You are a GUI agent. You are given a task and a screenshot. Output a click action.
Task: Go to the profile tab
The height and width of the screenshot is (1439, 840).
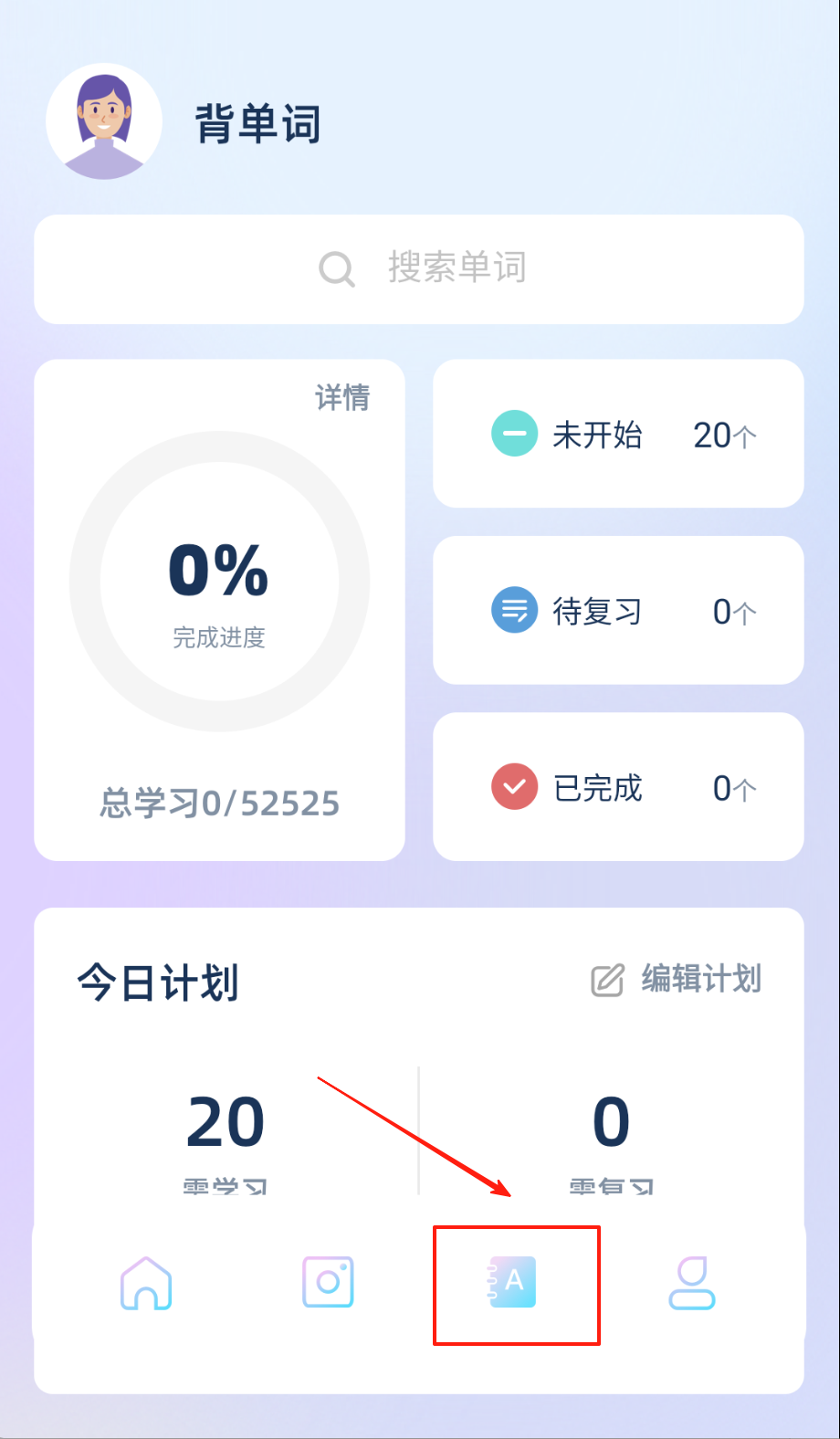[x=692, y=1283]
